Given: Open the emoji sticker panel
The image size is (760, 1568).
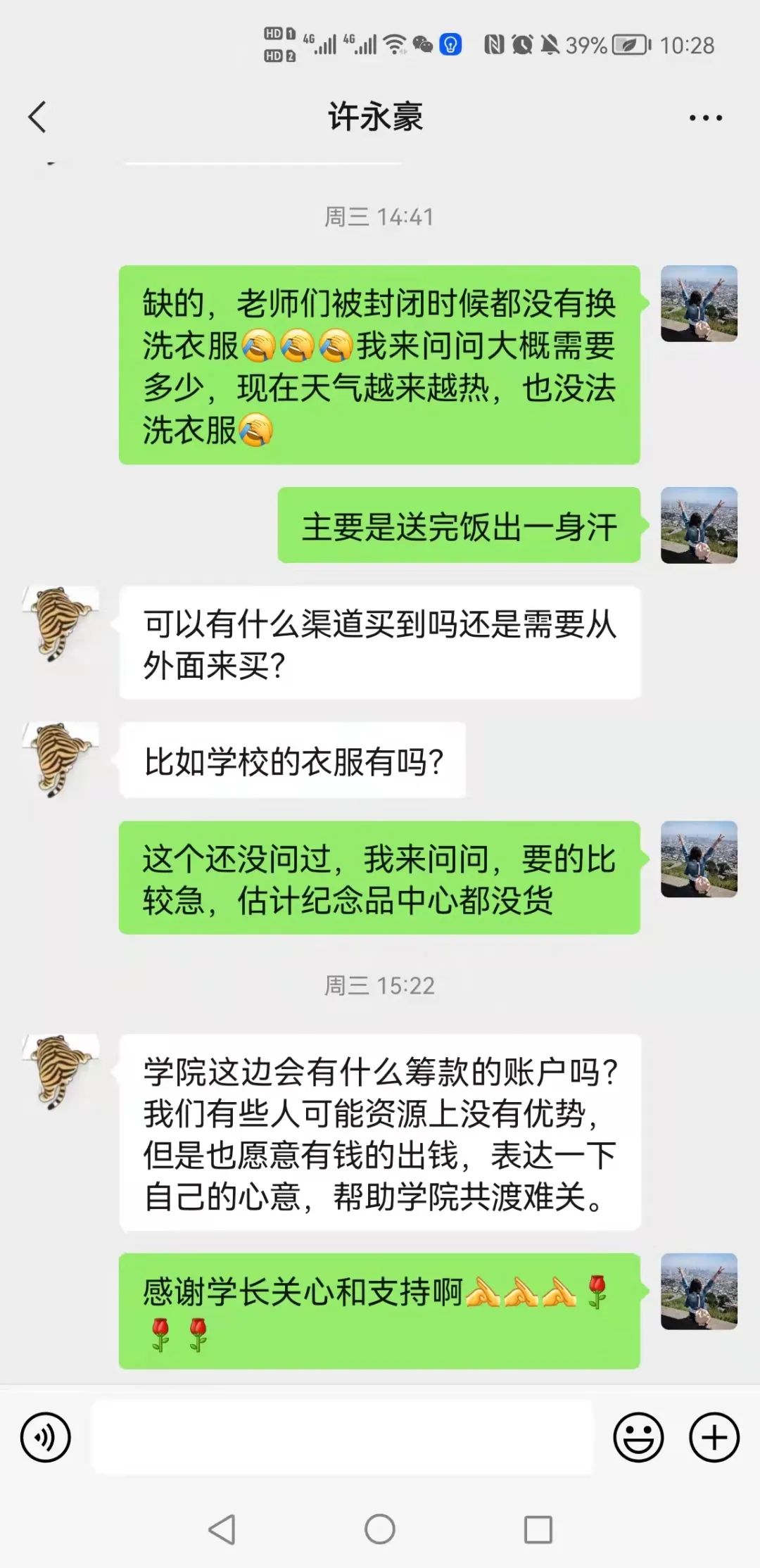Looking at the screenshot, I should coord(638,1437).
